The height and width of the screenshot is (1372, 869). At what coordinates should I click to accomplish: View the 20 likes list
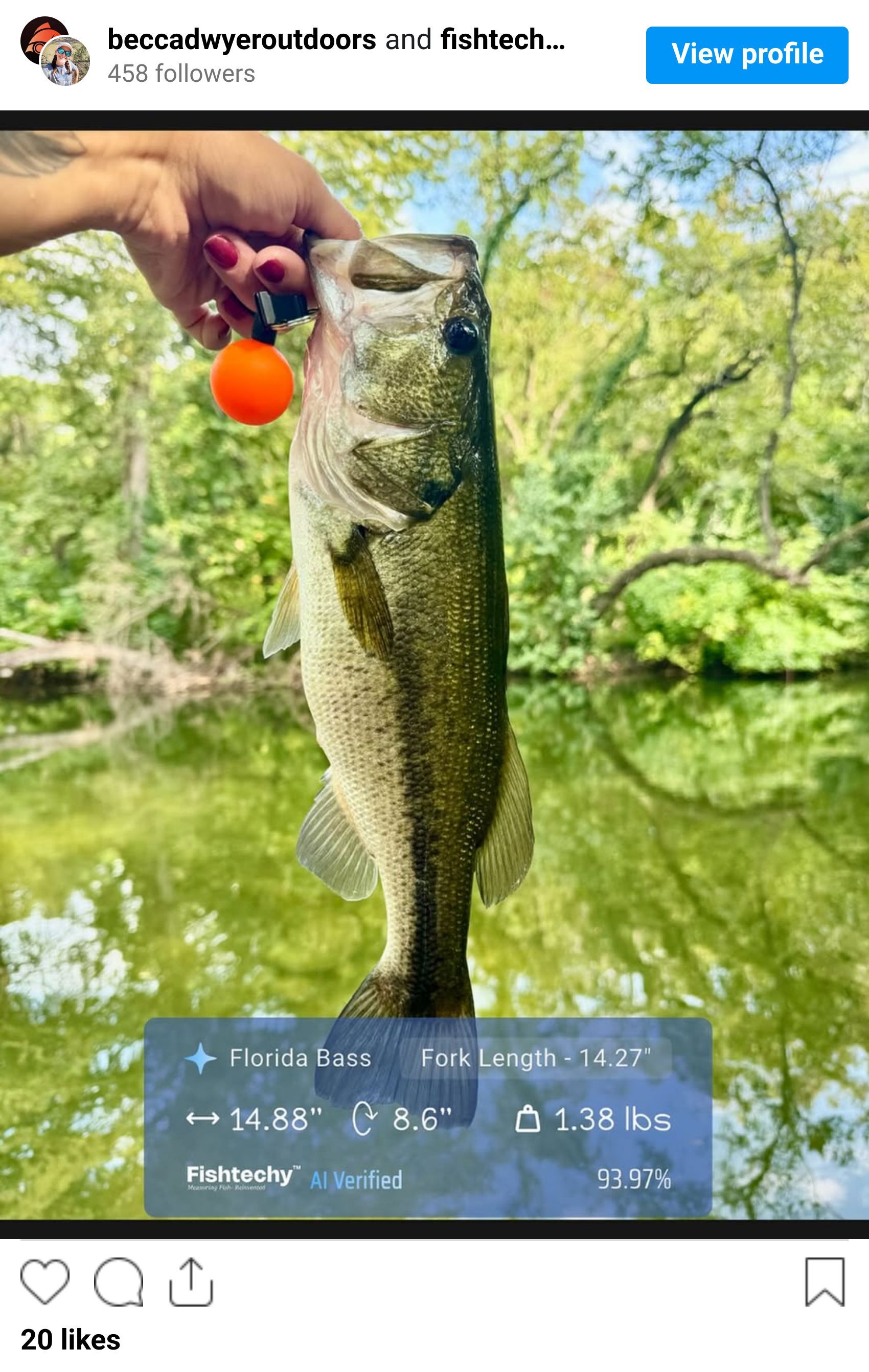click(x=71, y=1339)
